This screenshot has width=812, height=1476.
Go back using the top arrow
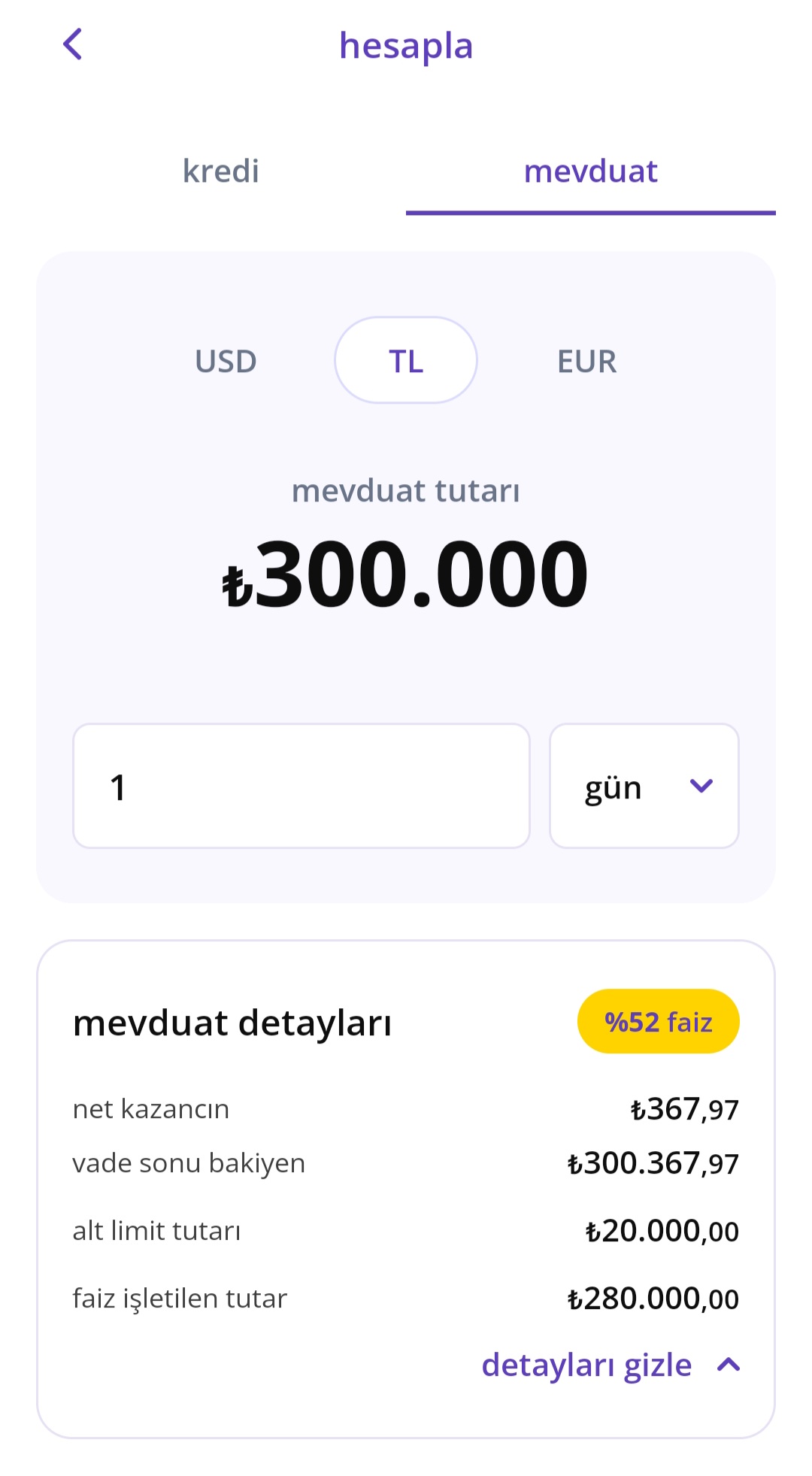tap(73, 44)
